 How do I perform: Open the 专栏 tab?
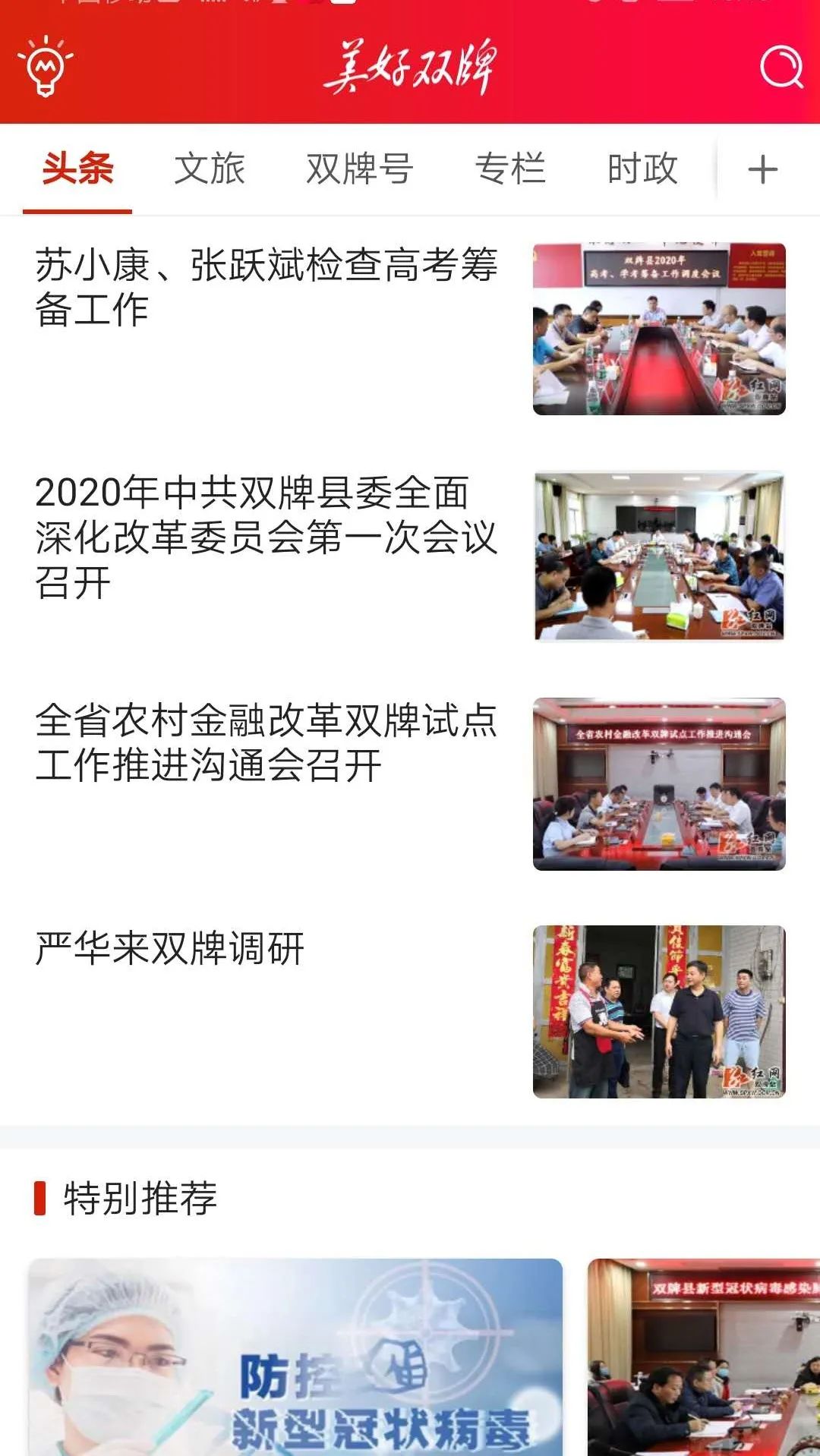pyautogui.click(x=510, y=169)
